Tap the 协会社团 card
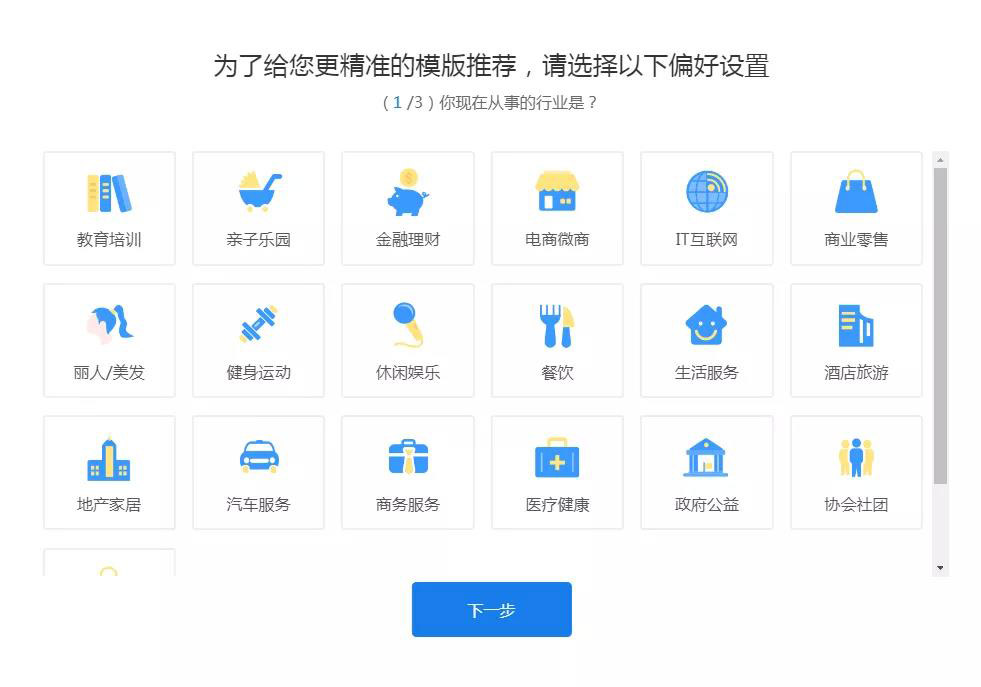Viewport: 981px width, 687px height. pos(856,472)
